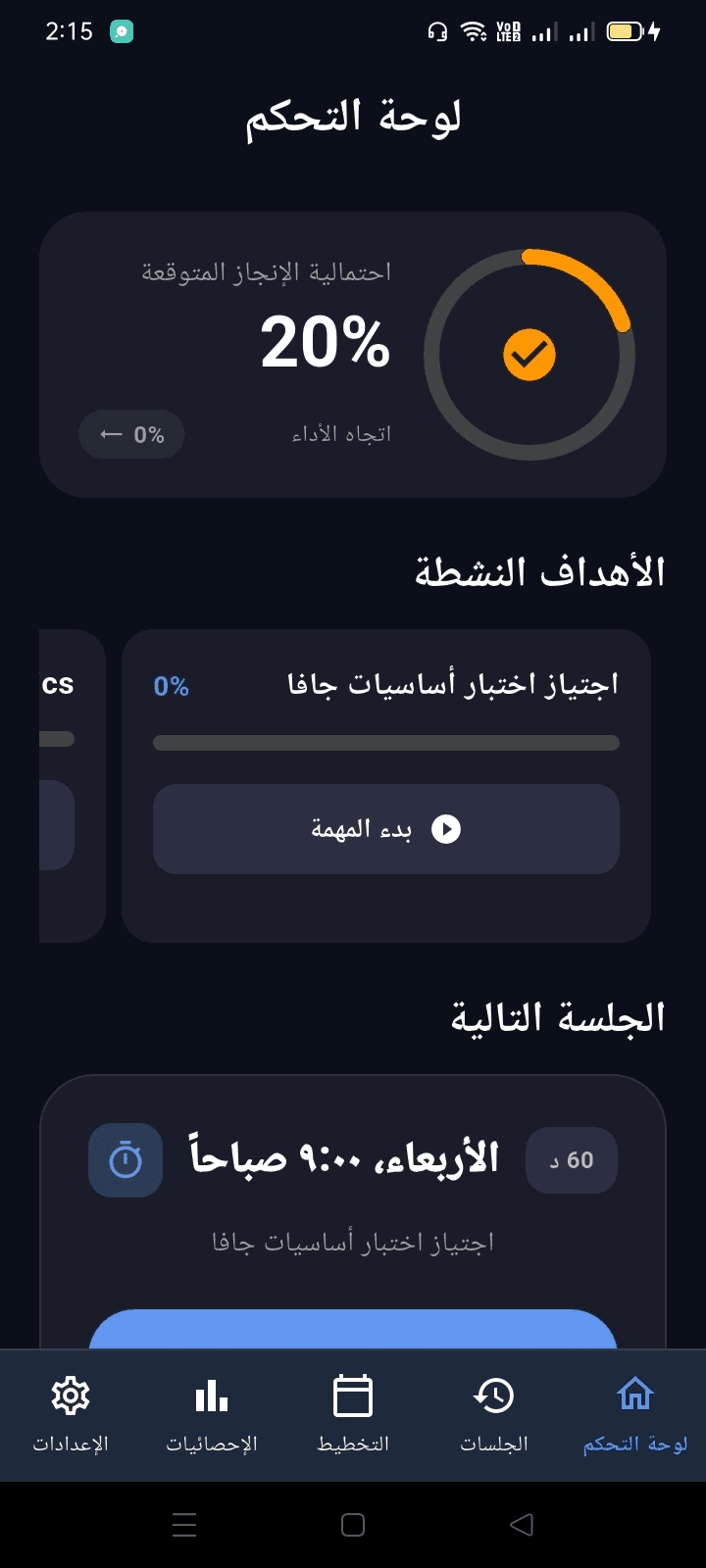Tap the 0% performance trend chip
706x1568 pixels.
coord(131,434)
